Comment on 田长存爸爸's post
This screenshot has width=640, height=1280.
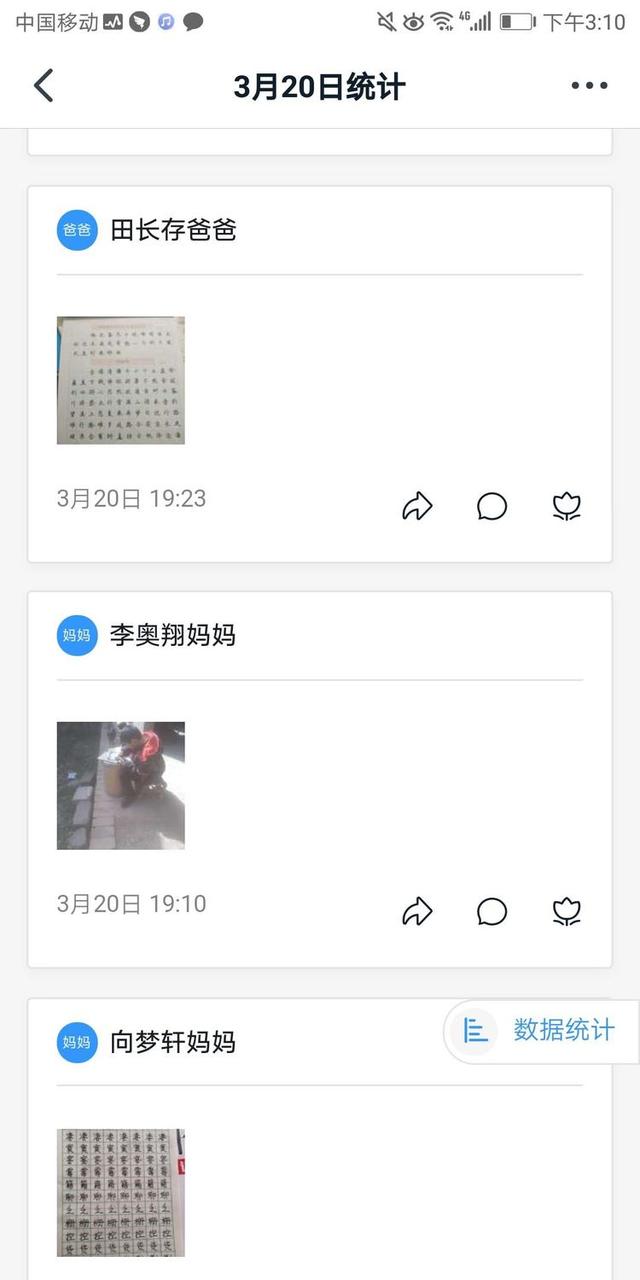click(x=492, y=507)
